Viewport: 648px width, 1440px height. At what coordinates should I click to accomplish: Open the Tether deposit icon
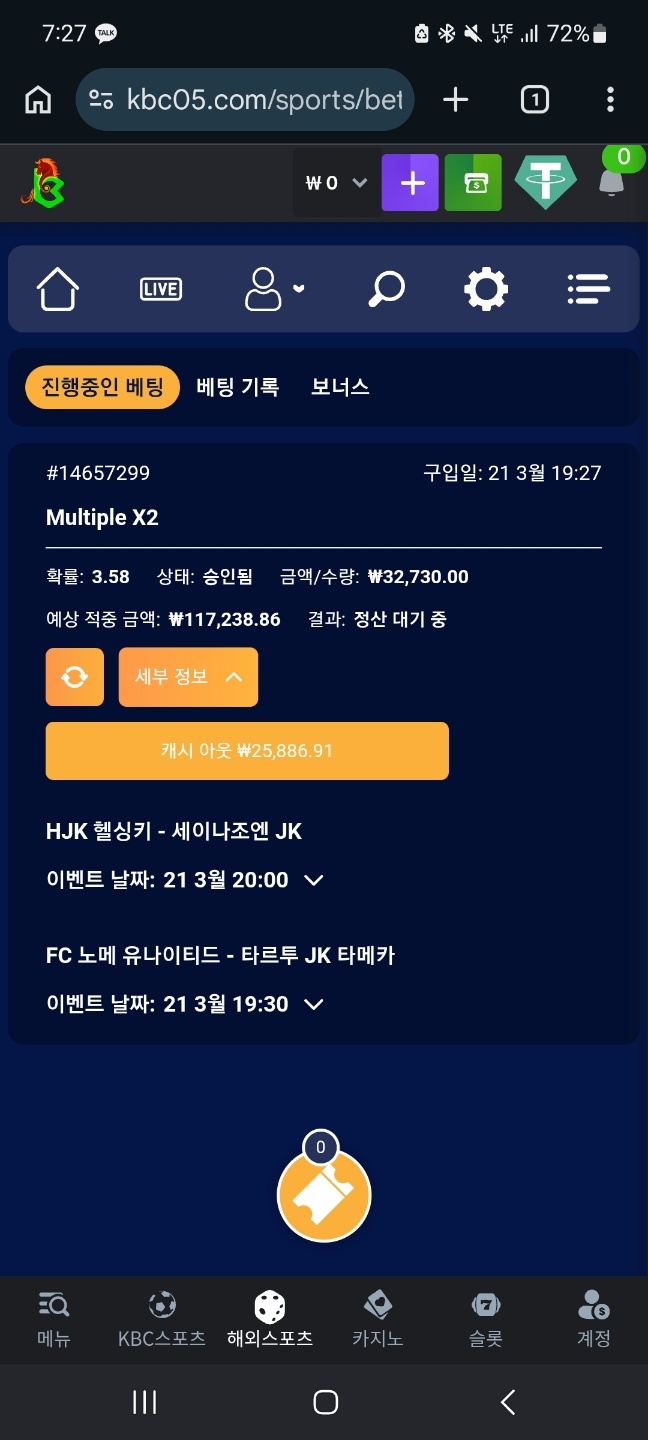545,183
